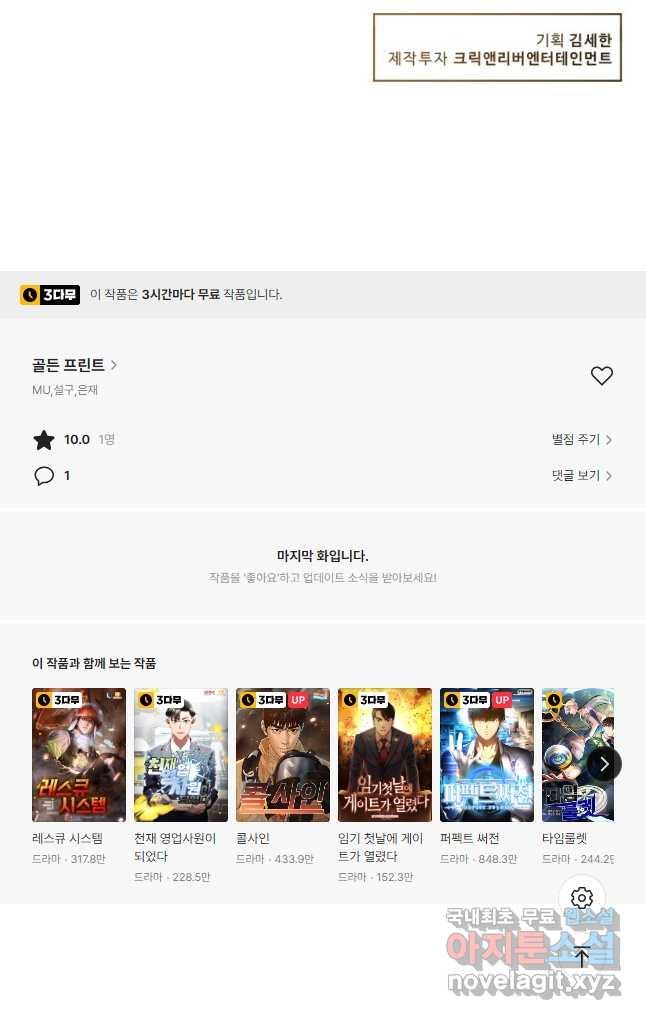Open 천재 영업사원이 되었다 webtoon
Screen dimensions: 646x1020
[x=181, y=755]
